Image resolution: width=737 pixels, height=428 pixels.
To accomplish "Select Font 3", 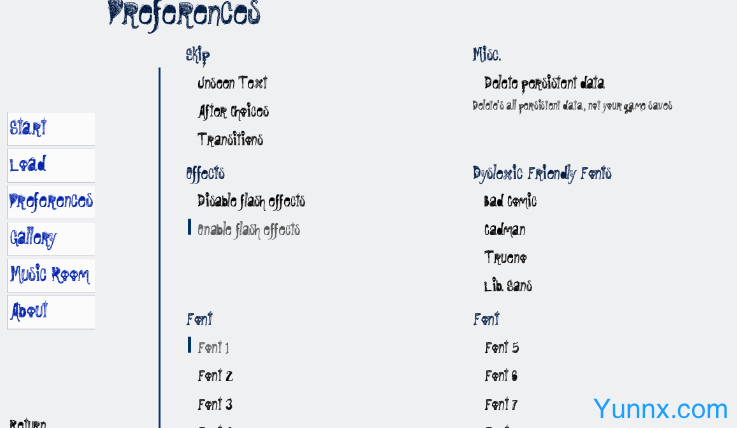I will tap(215, 404).
